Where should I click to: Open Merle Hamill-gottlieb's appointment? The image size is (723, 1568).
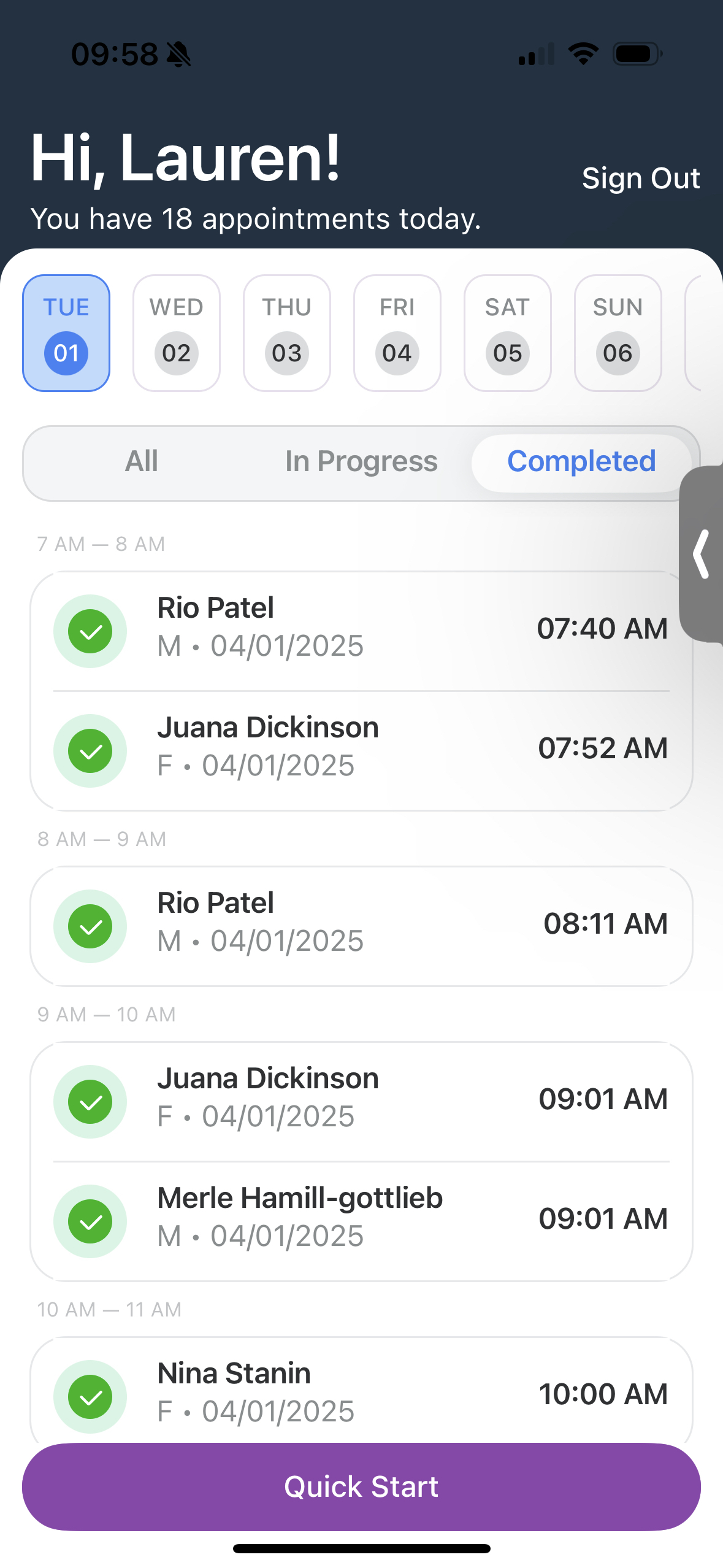(x=361, y=1220)
